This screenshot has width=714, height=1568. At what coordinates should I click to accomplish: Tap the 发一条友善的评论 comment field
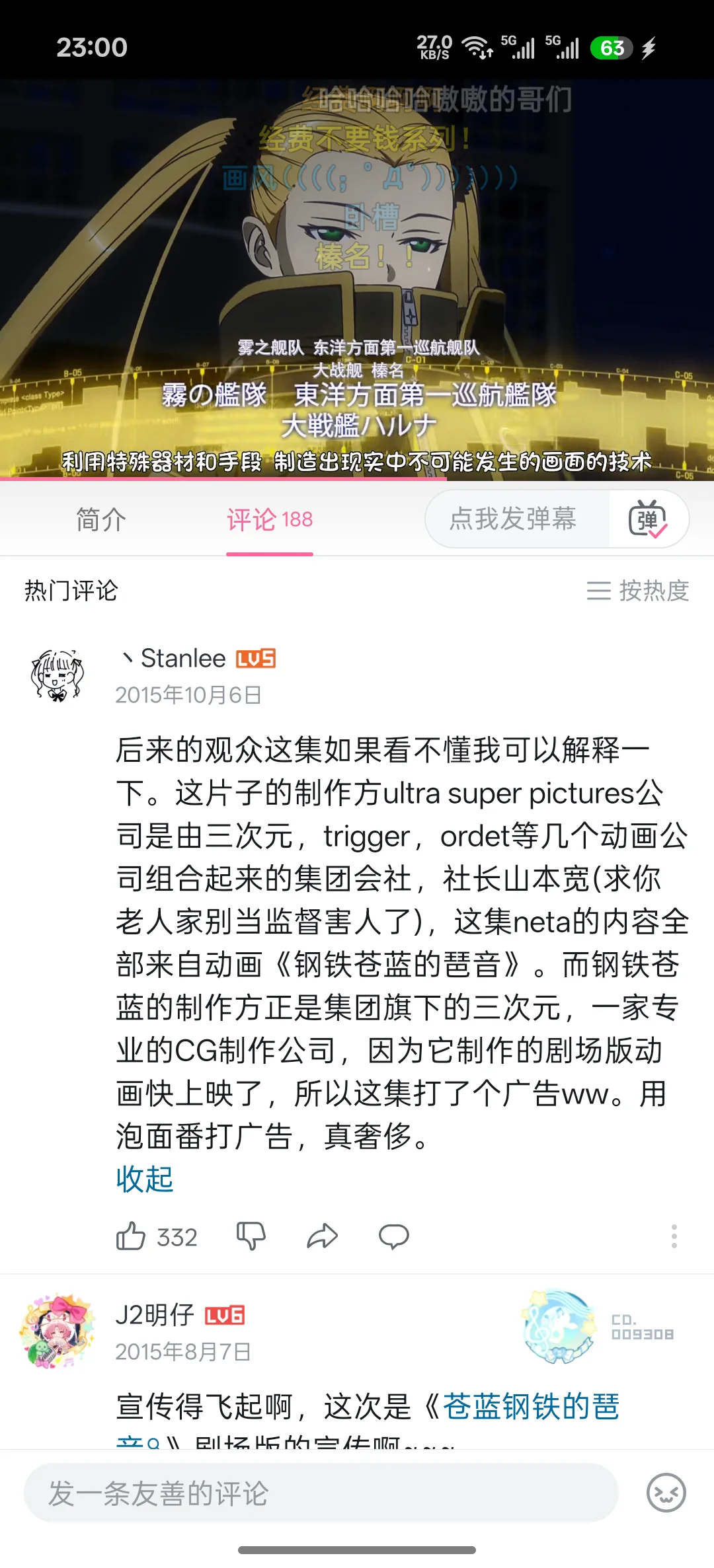tap(321, 1493)
